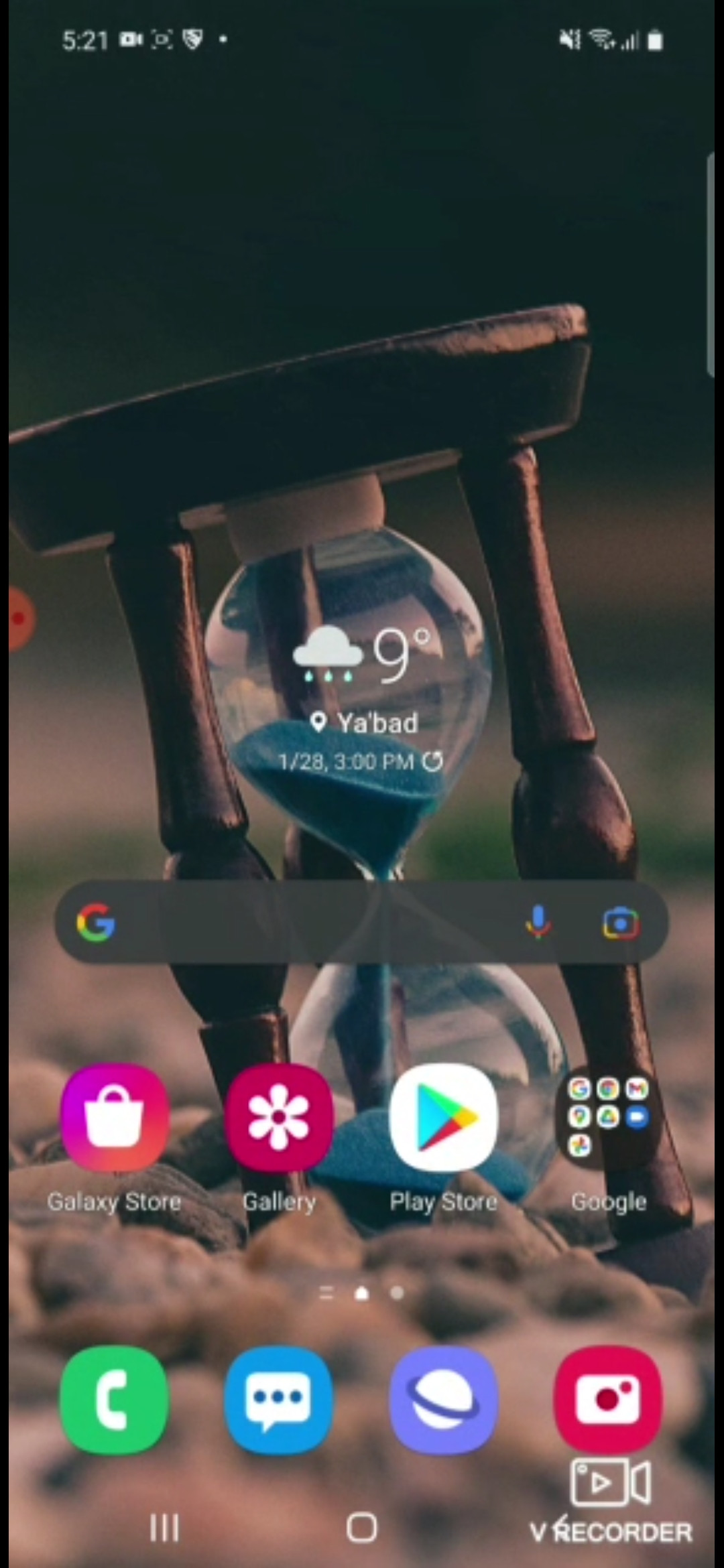724x1568 pixels.
Task: Open the red floating recorder bubble
Action: 20,618
